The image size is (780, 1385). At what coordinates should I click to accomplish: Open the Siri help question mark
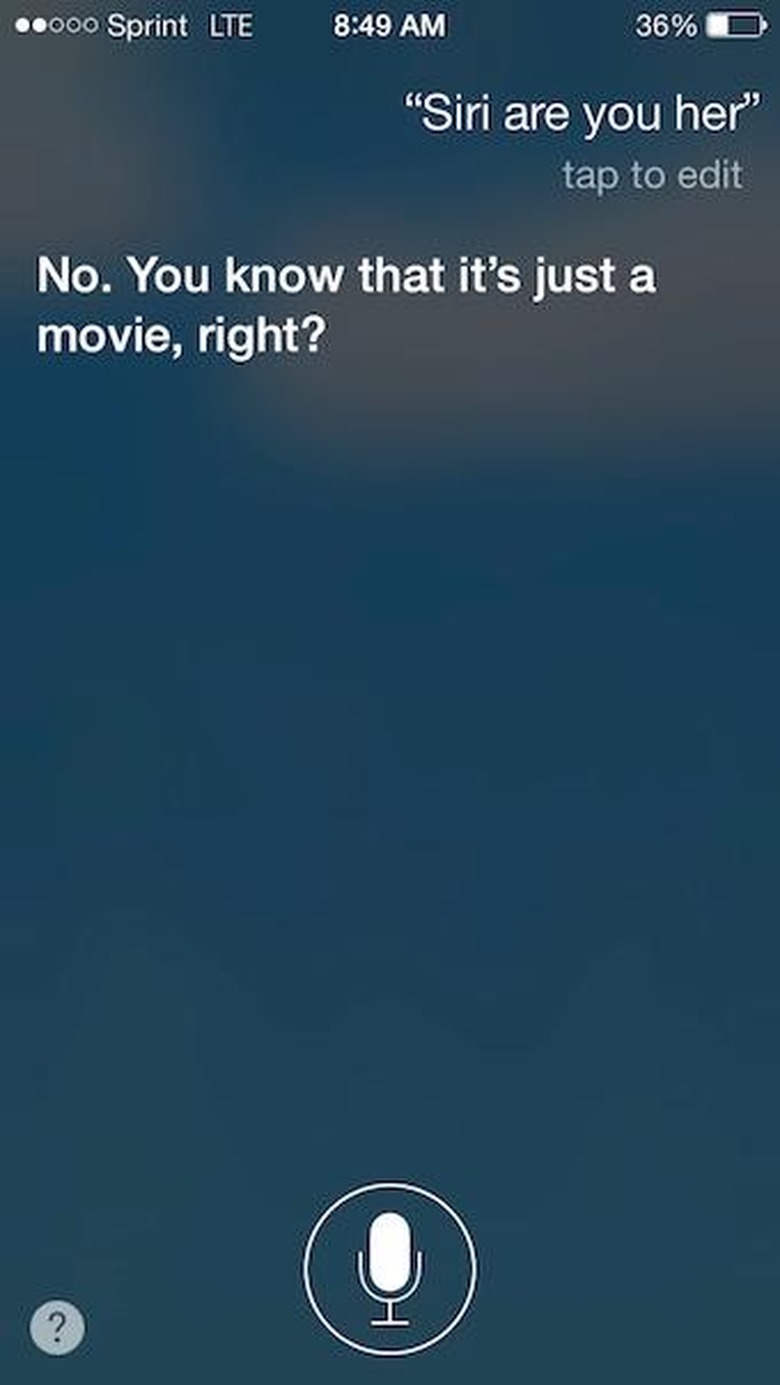click(x=58, y=1327)
